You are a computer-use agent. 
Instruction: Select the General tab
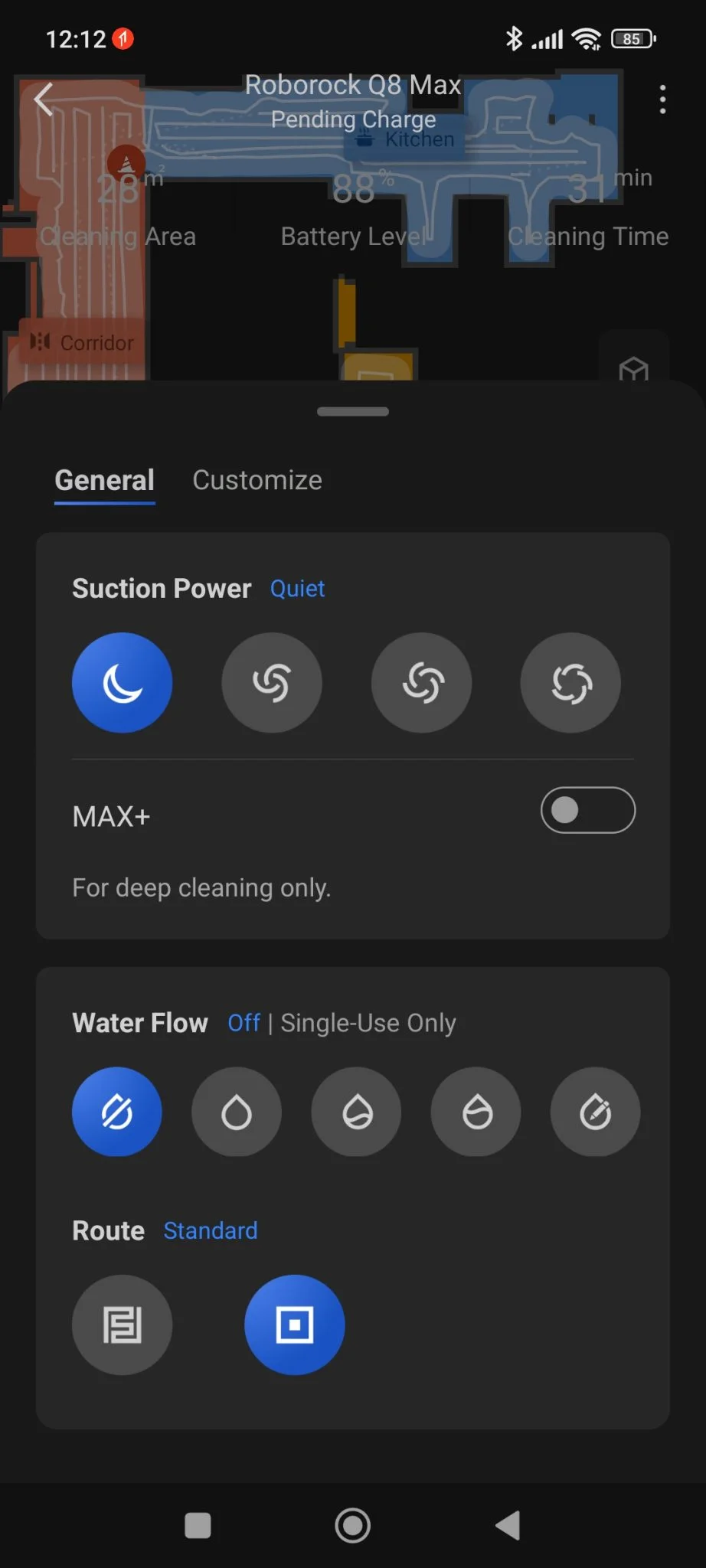click(x=105, y=480)
